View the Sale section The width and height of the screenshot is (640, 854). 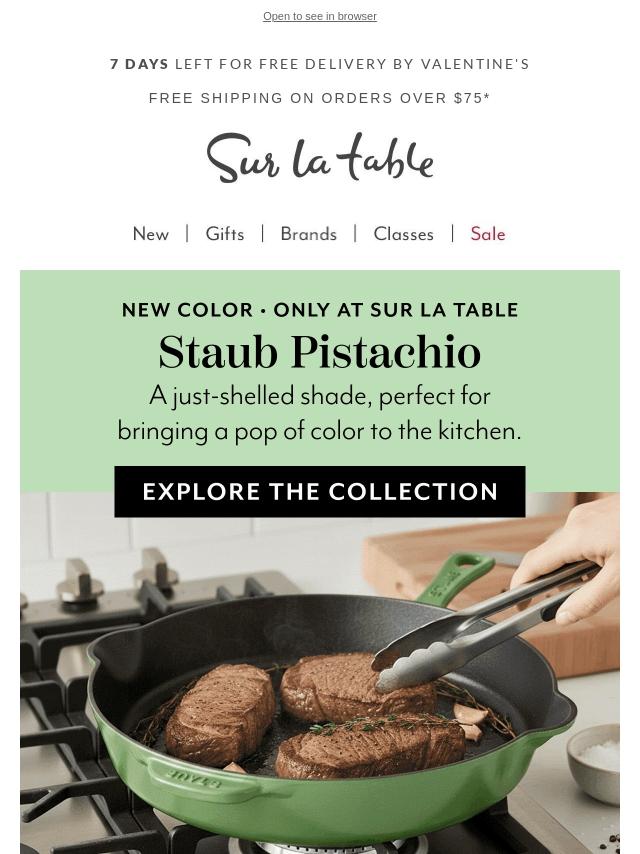487,234
